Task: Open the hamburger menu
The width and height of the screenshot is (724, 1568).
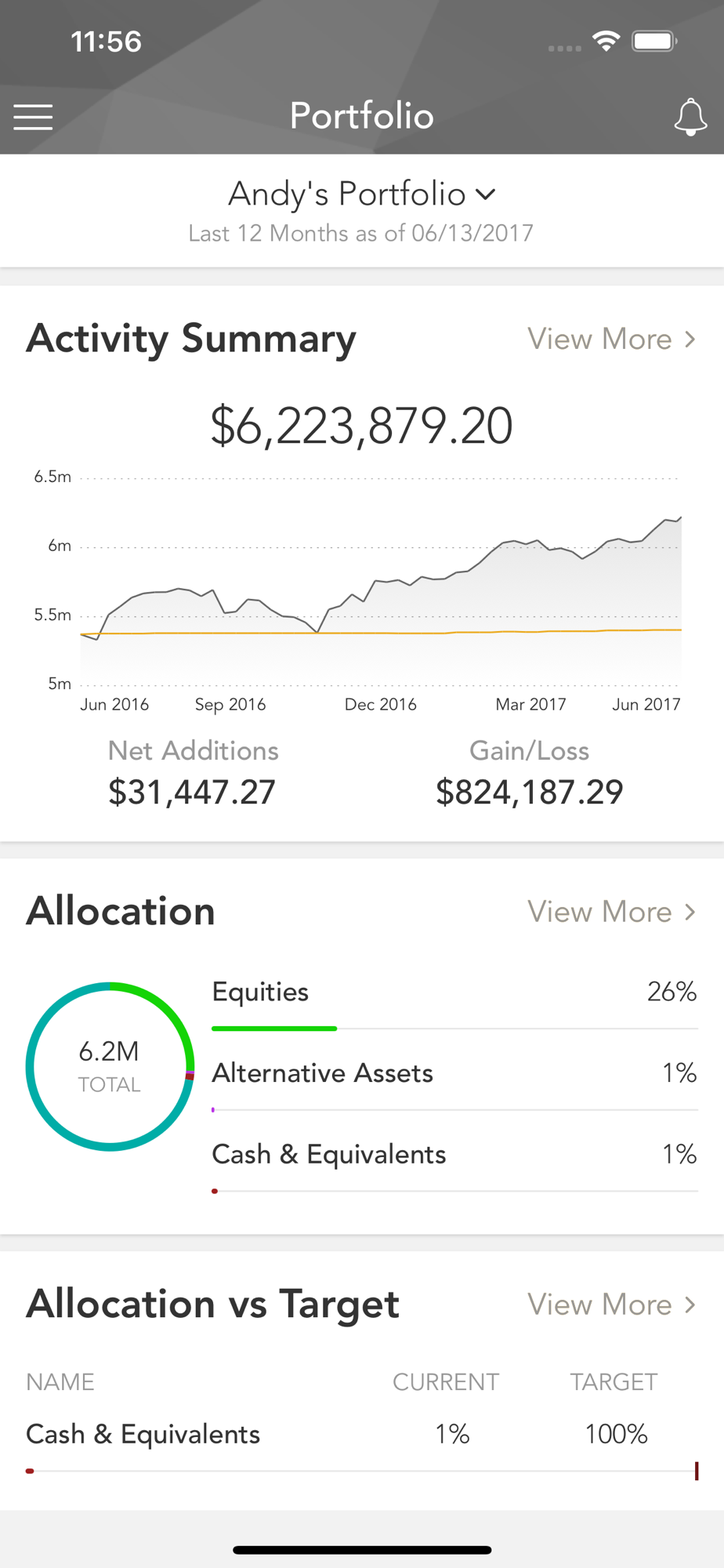Action: point(33,117)
